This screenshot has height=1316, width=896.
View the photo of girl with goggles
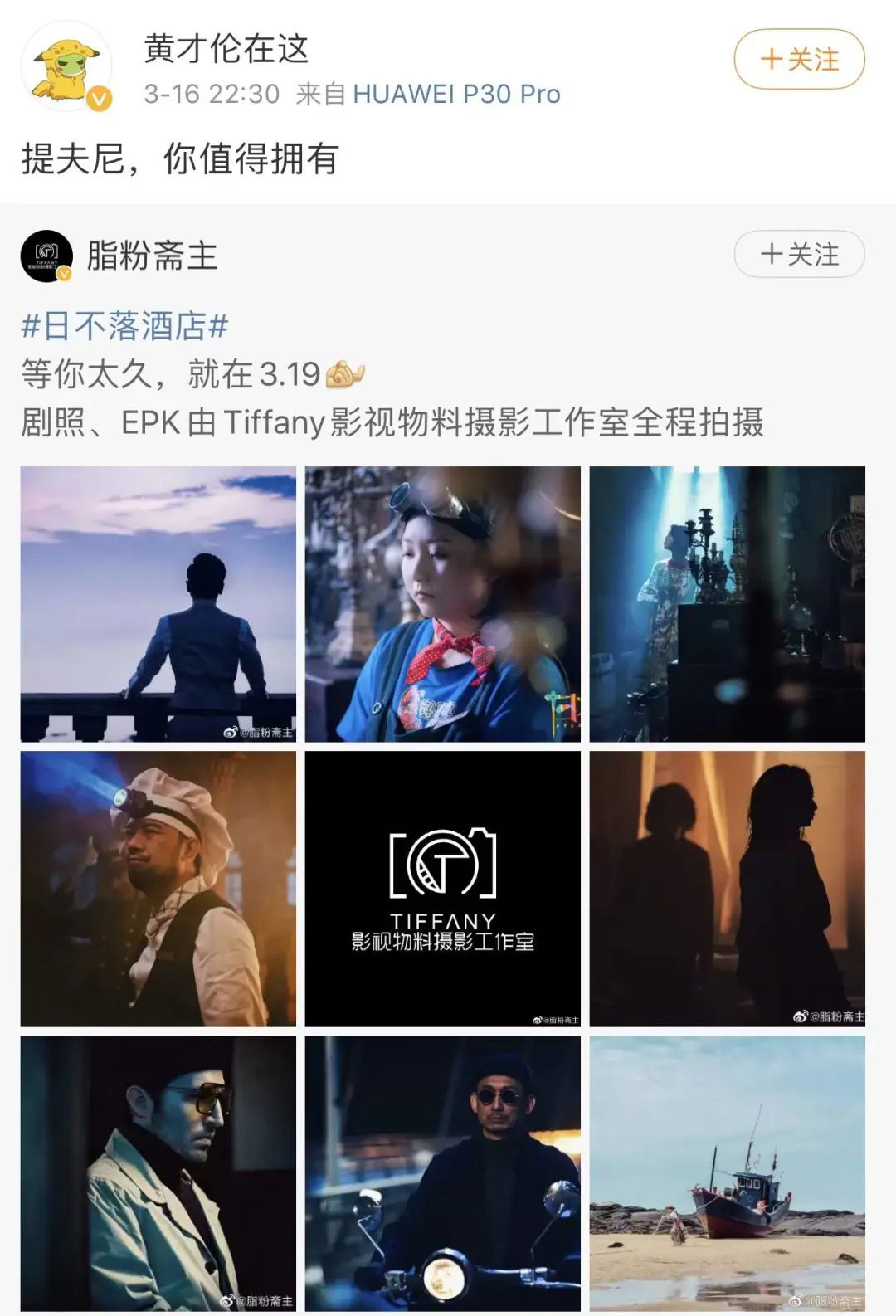pos(442,603)
